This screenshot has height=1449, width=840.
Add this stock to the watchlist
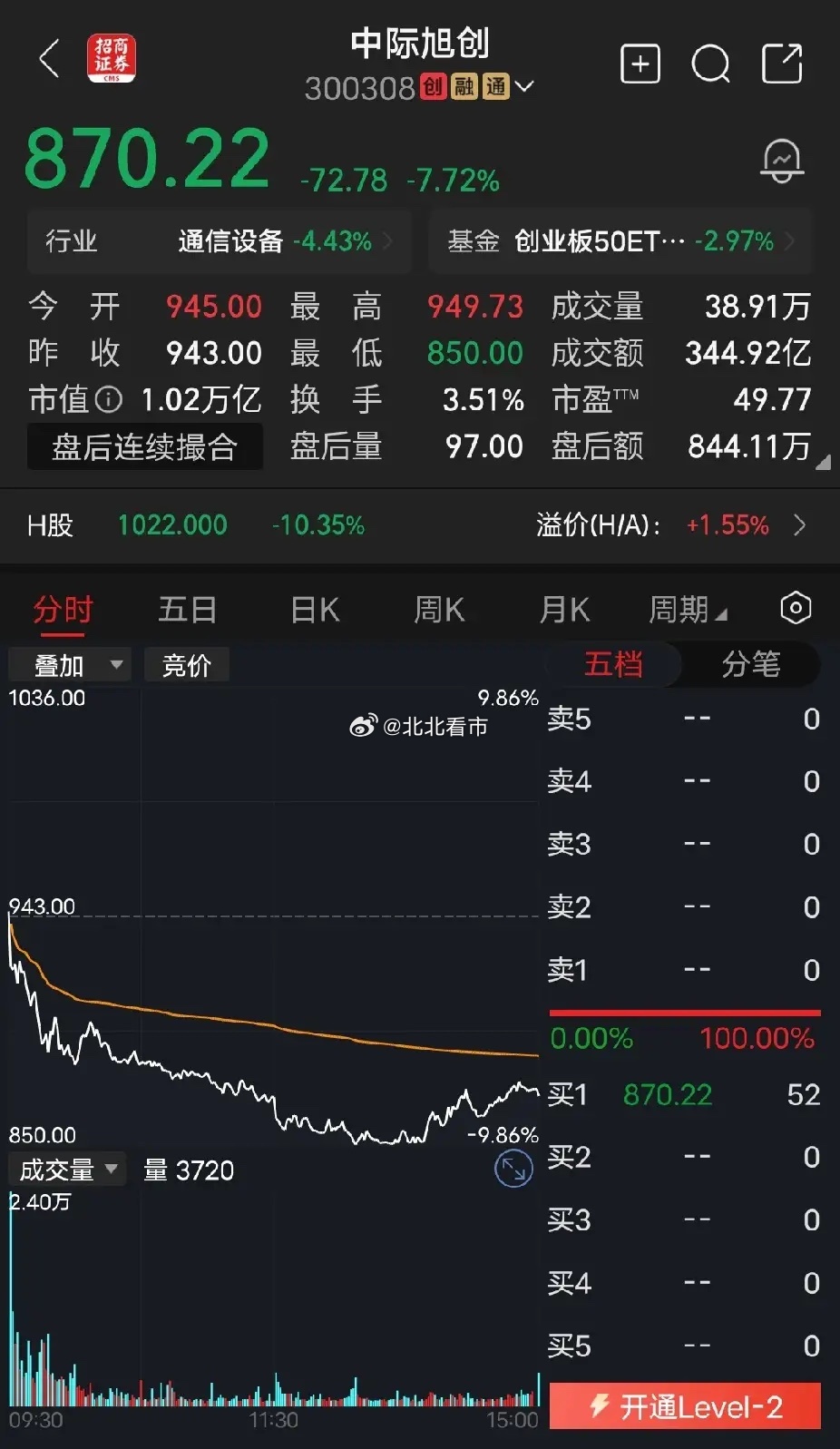tap(640, 64)
